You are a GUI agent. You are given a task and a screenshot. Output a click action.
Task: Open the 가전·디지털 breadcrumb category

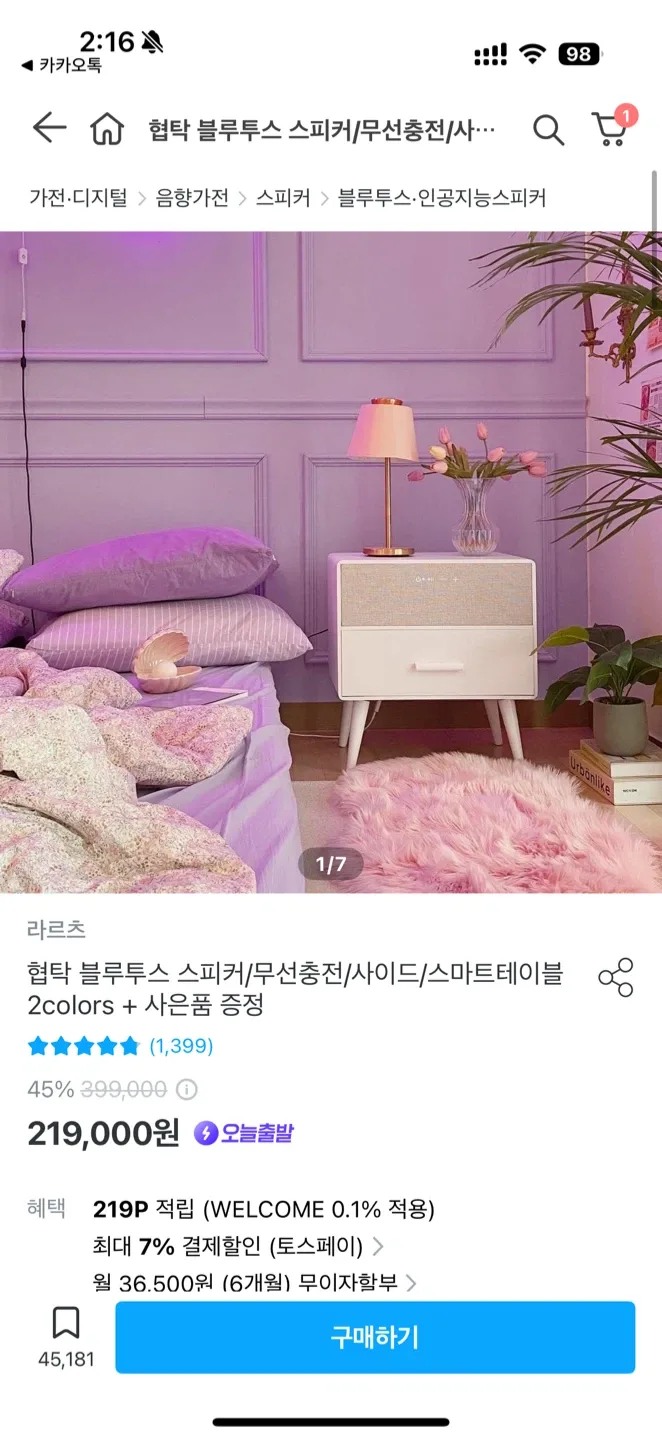[x=78, y=198]
